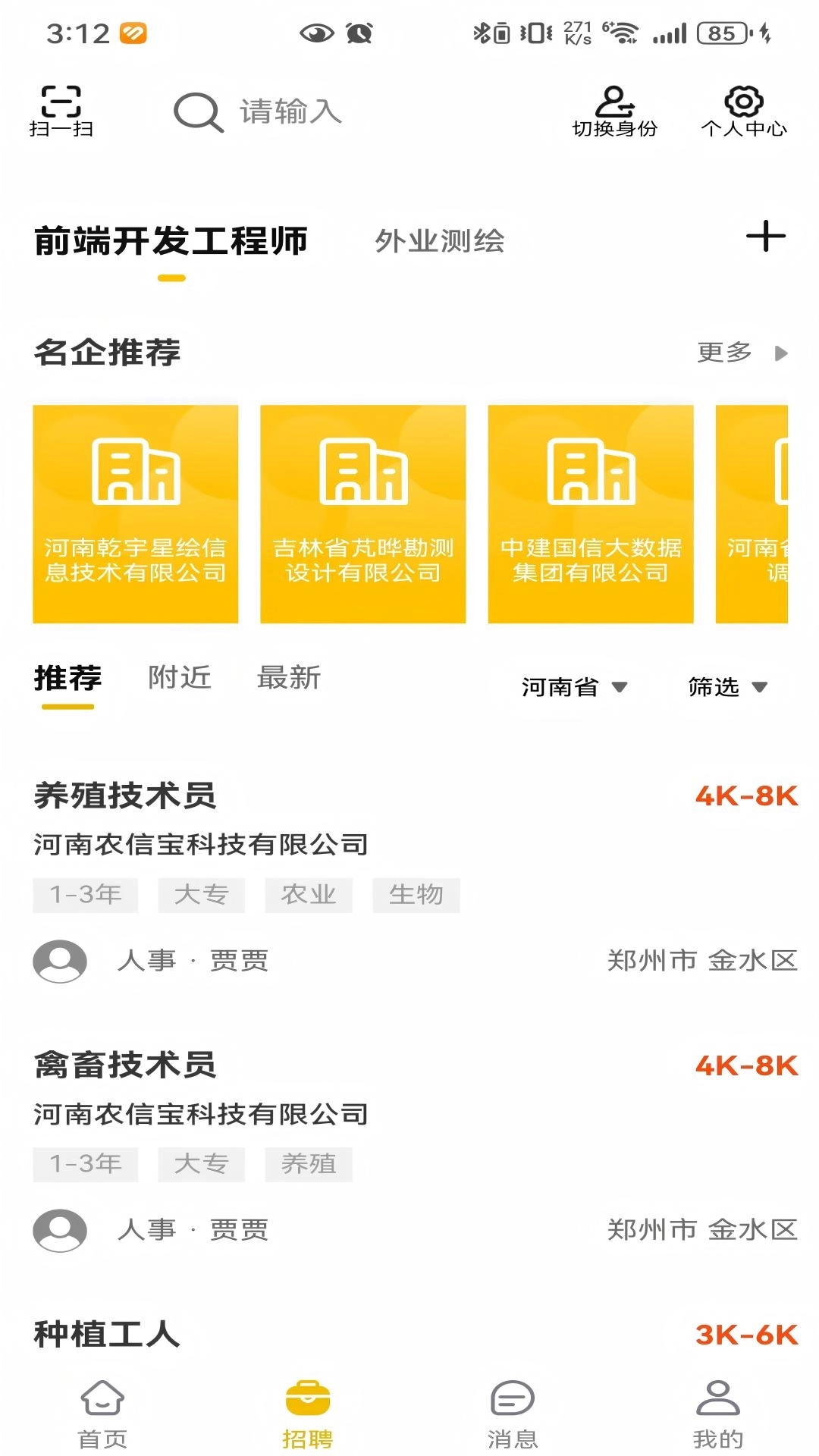Open the search magnifier icon

coord(197,111)
